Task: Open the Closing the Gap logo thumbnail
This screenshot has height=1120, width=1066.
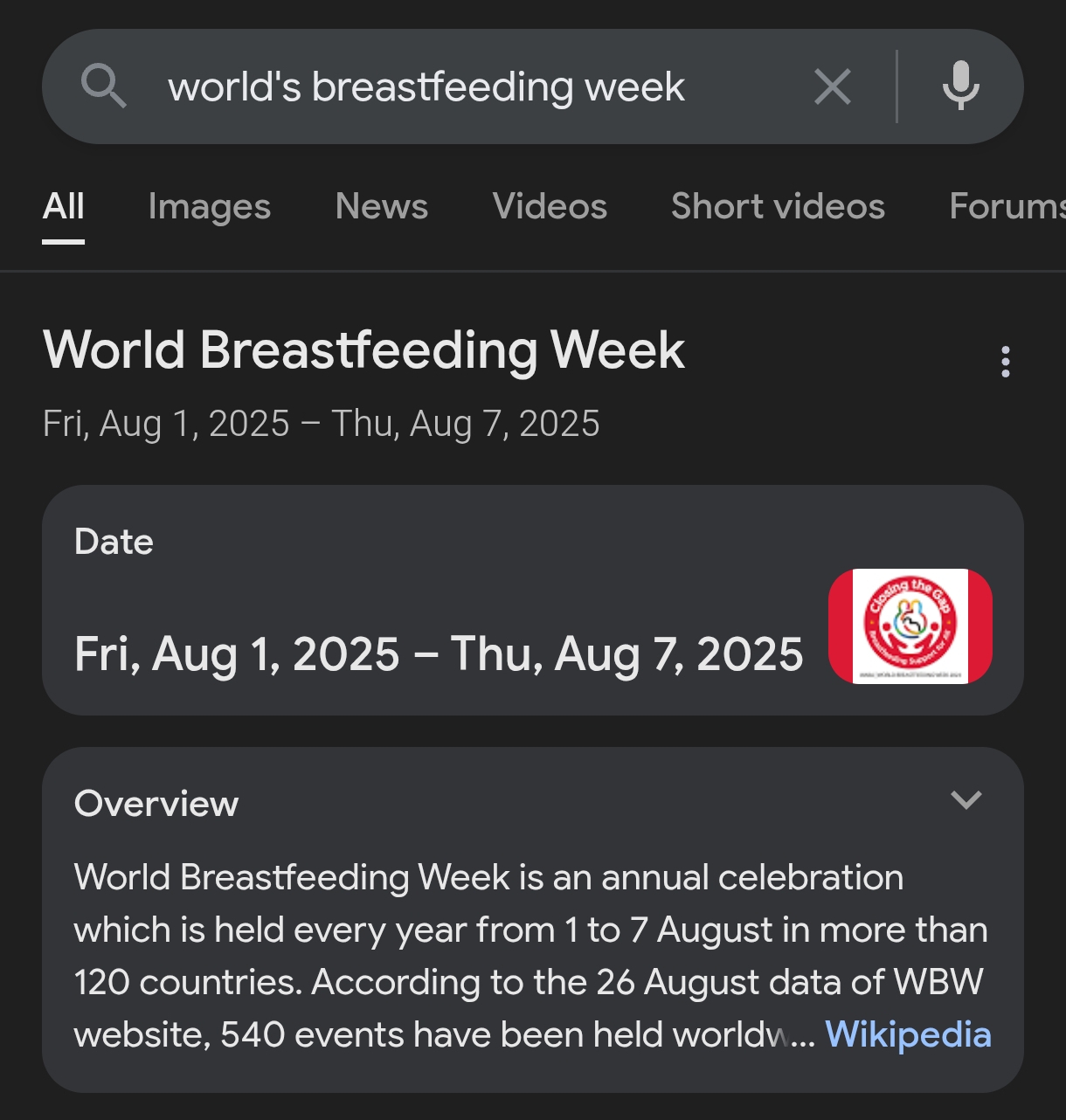Action: coord(910,626)
